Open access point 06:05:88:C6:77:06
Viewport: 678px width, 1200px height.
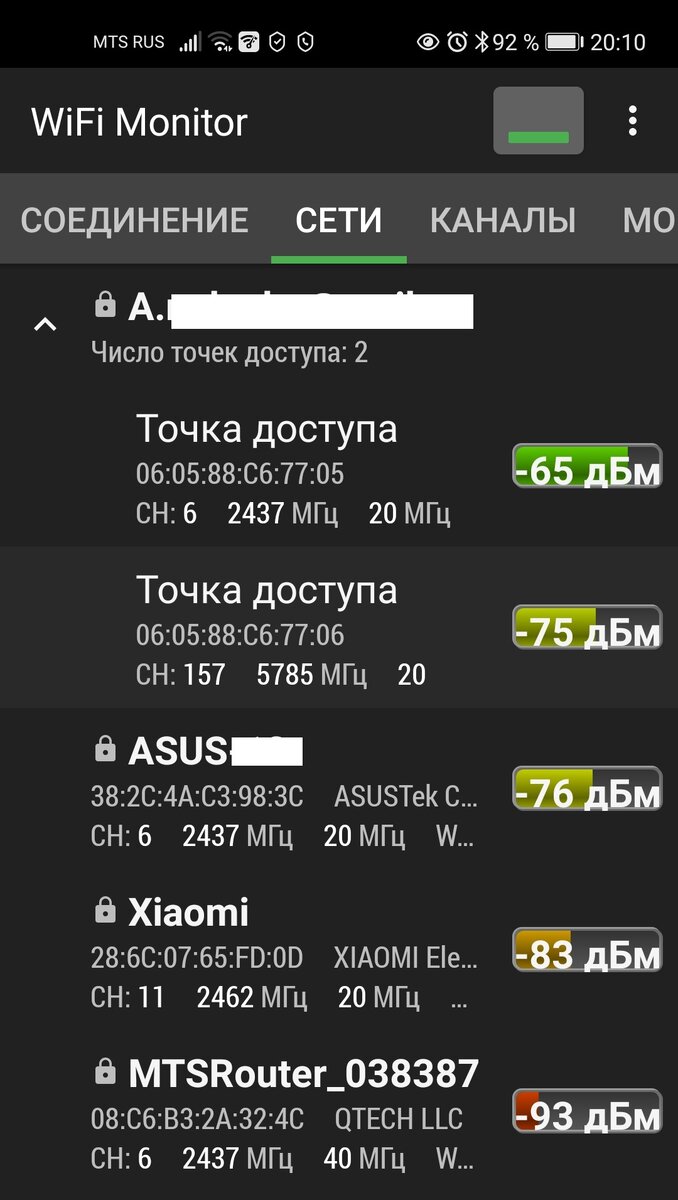point(339,627)
